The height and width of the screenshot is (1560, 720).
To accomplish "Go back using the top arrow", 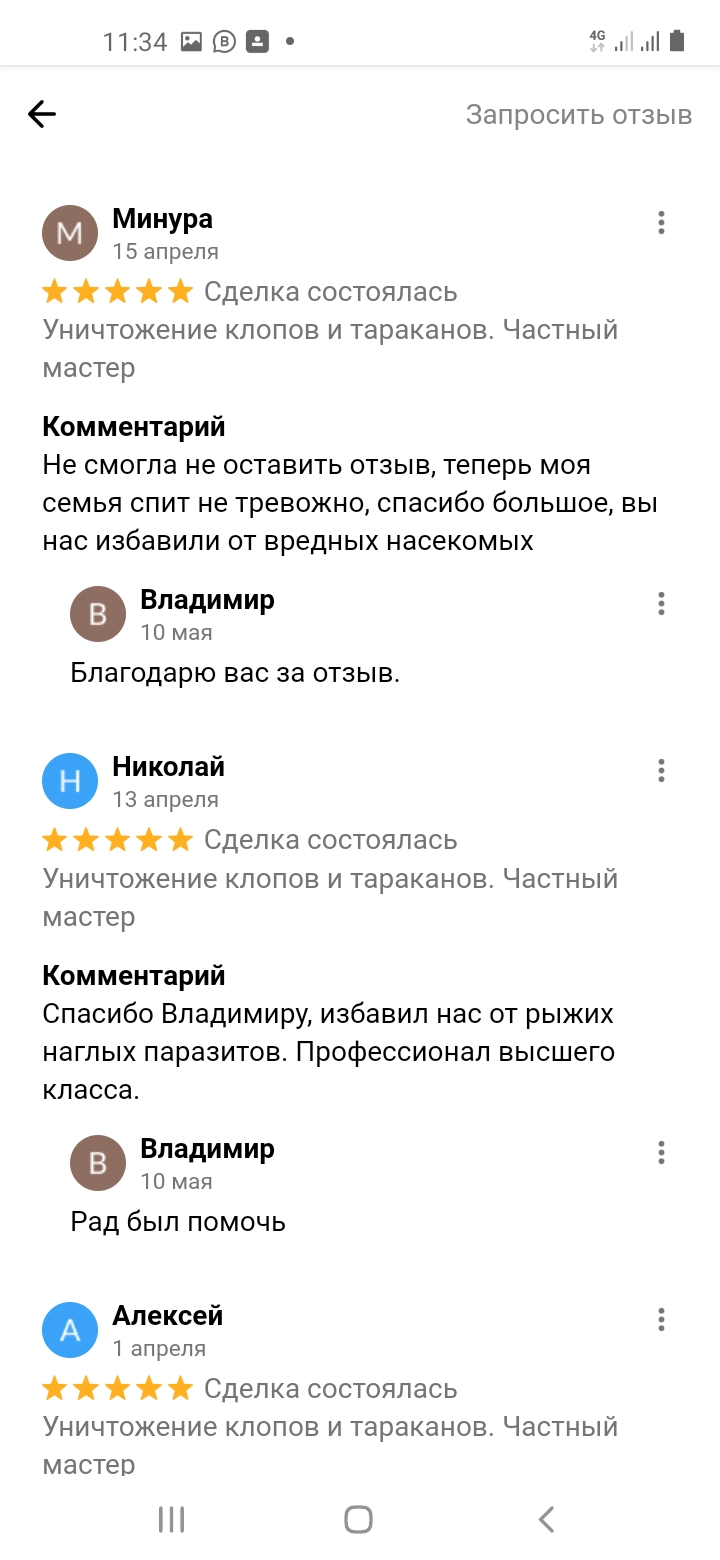I will [42, 114].
